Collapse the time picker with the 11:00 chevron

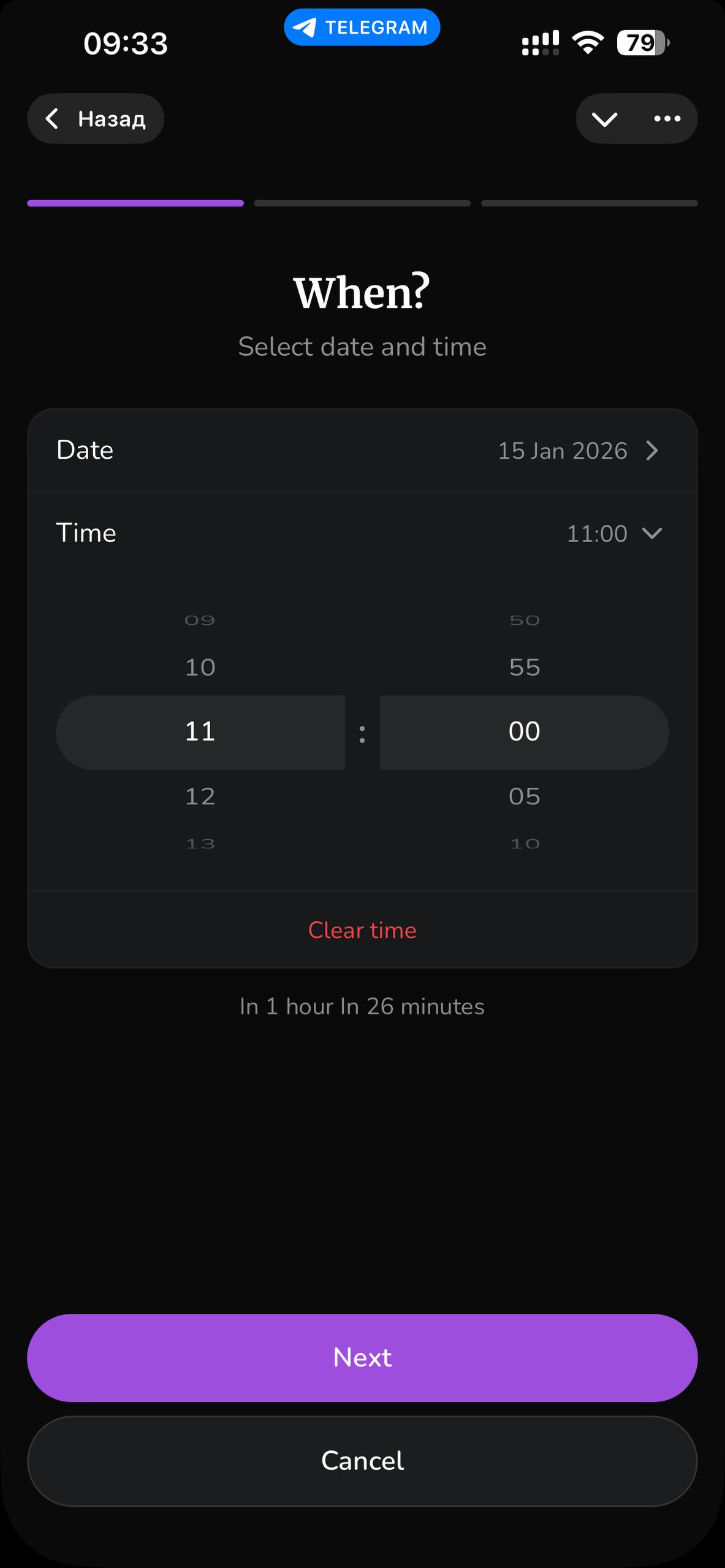(653, 533)
